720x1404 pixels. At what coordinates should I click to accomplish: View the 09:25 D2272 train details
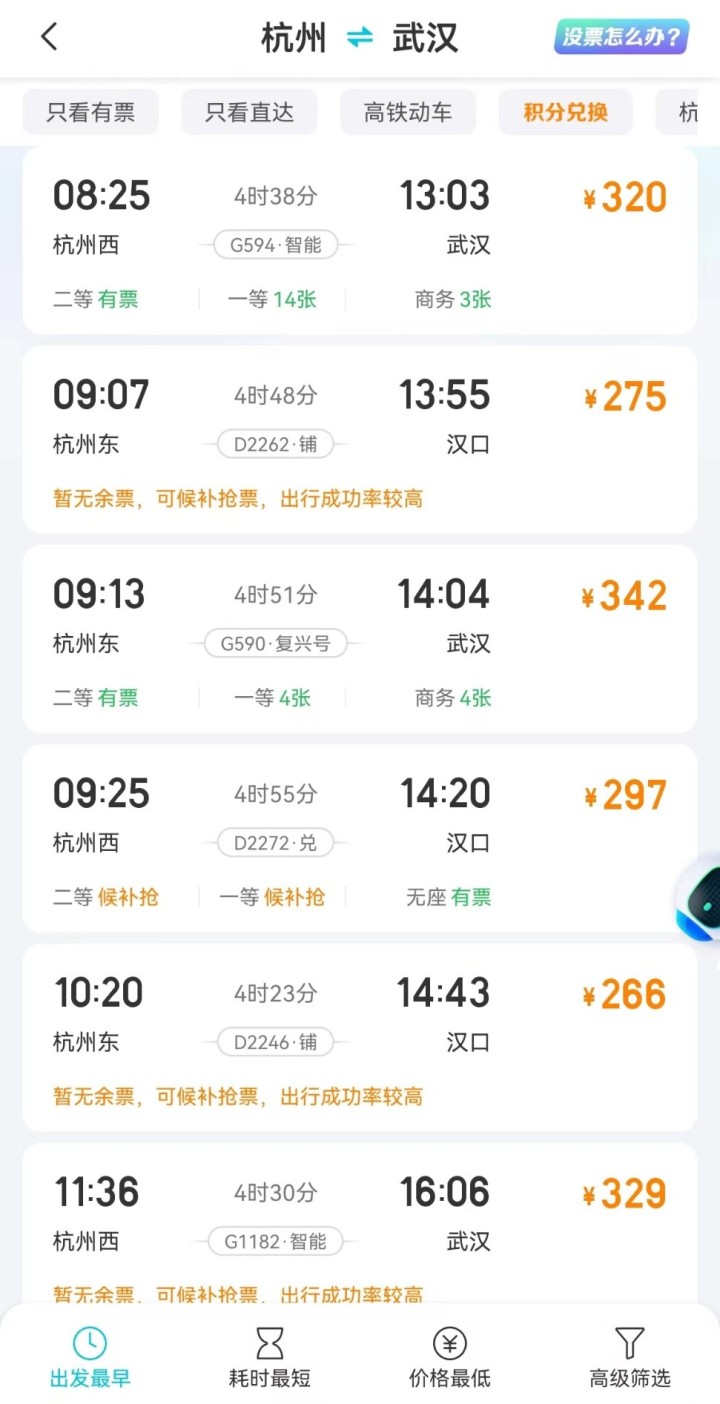click(359, 839)
